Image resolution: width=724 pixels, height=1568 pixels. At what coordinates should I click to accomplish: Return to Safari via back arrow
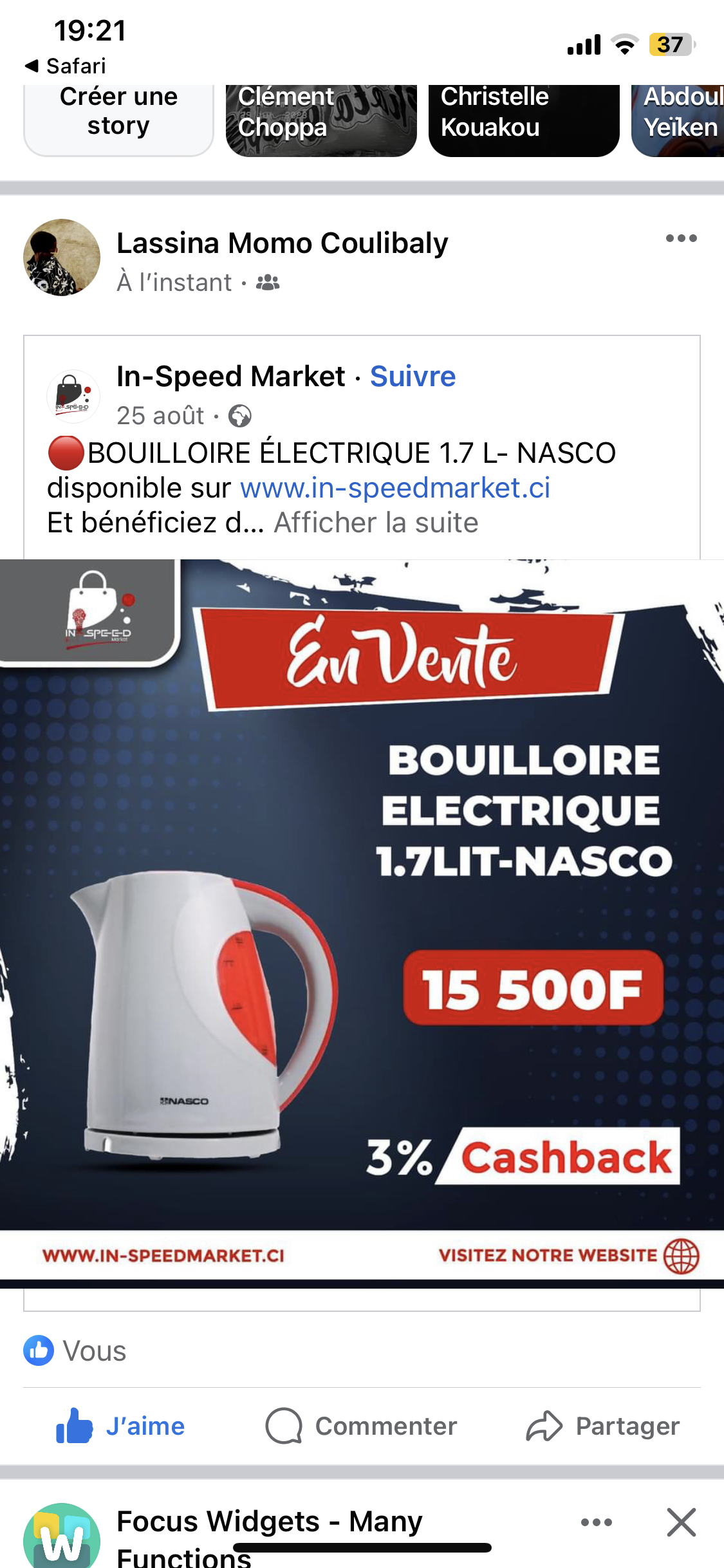click(64, 66)
